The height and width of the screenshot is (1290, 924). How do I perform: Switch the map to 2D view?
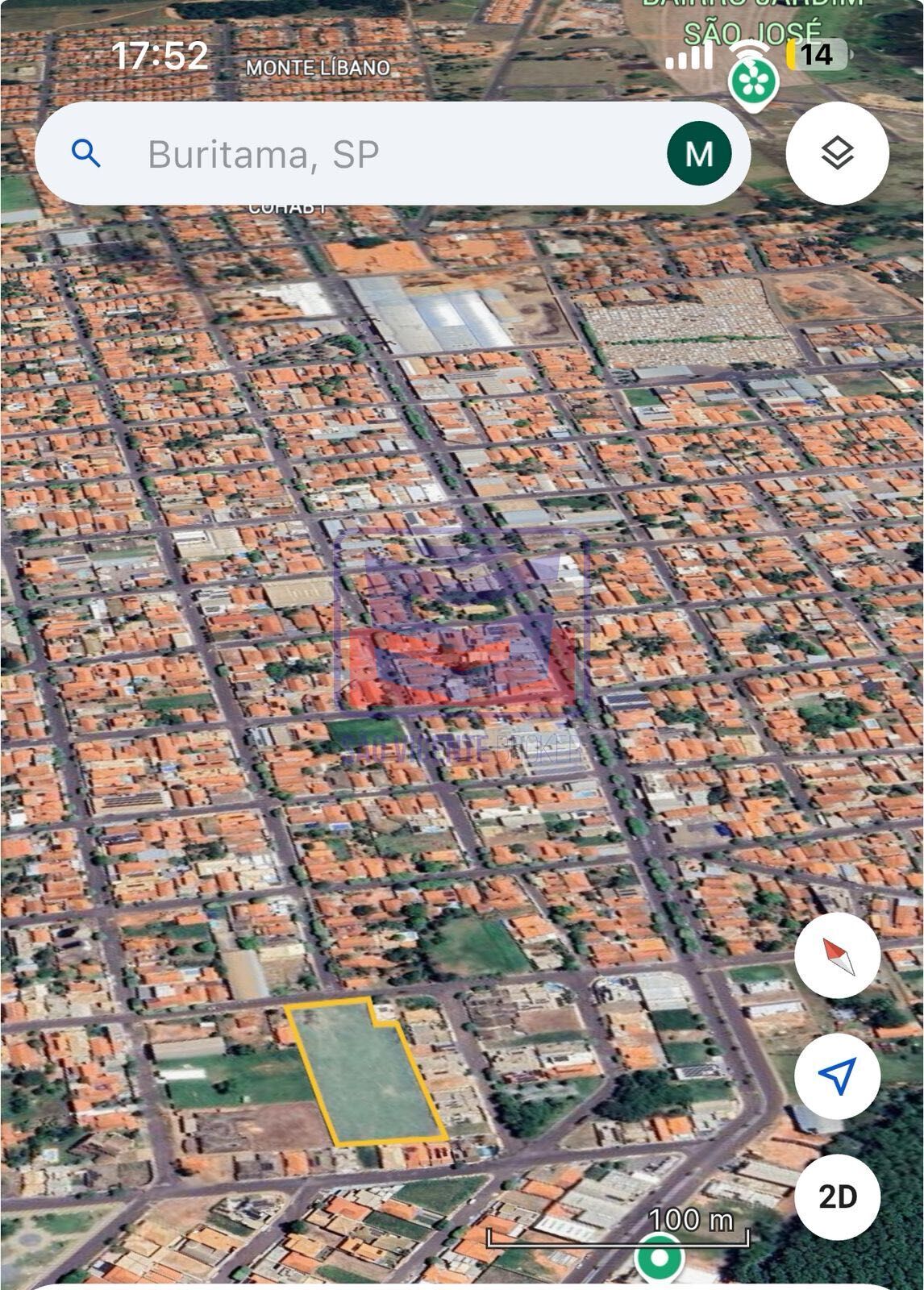pyautogui.click(x=837, y=1196)
